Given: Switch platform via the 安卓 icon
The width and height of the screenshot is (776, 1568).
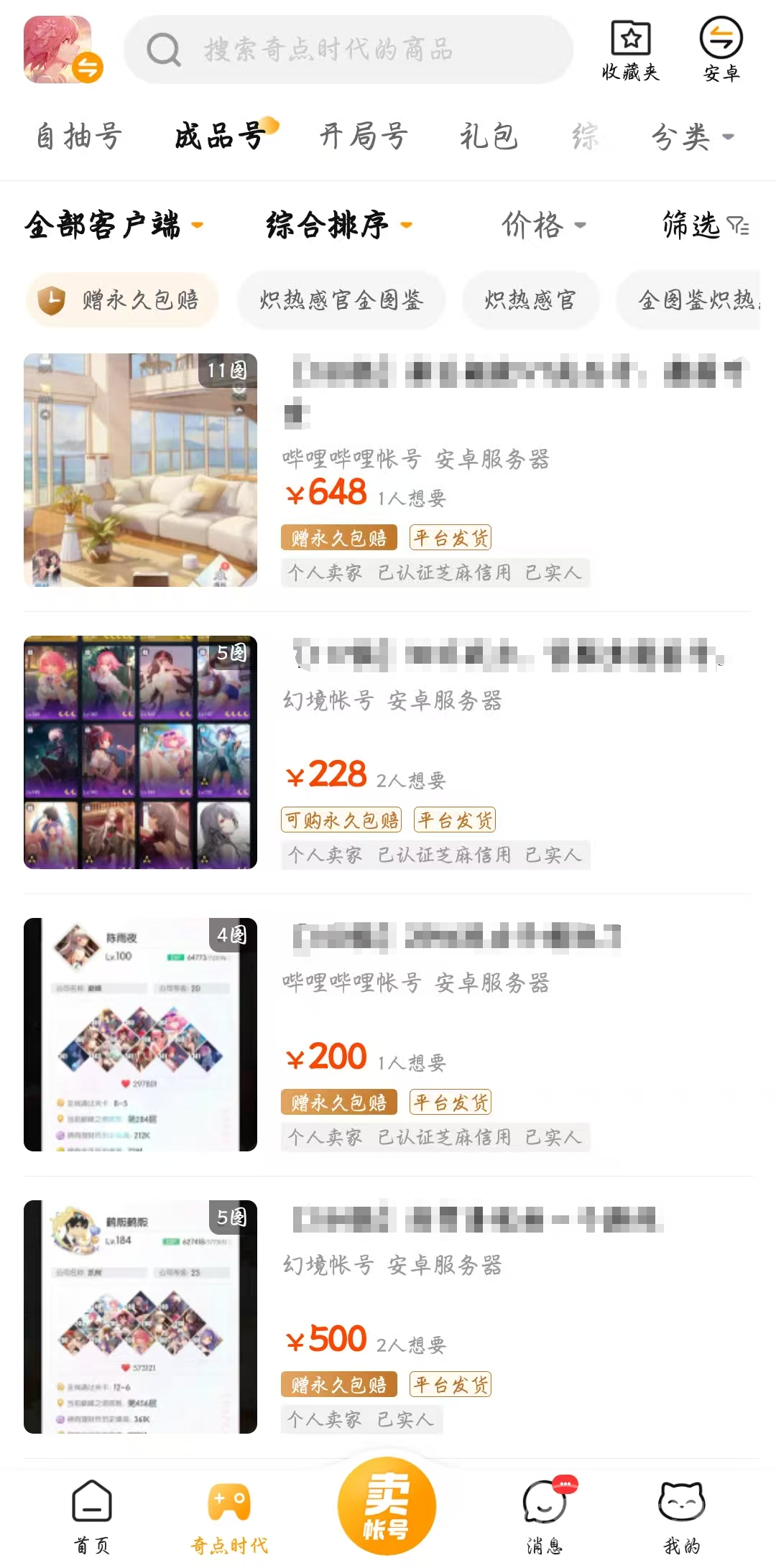Looking at the screenshot, I should coord(721,50).
